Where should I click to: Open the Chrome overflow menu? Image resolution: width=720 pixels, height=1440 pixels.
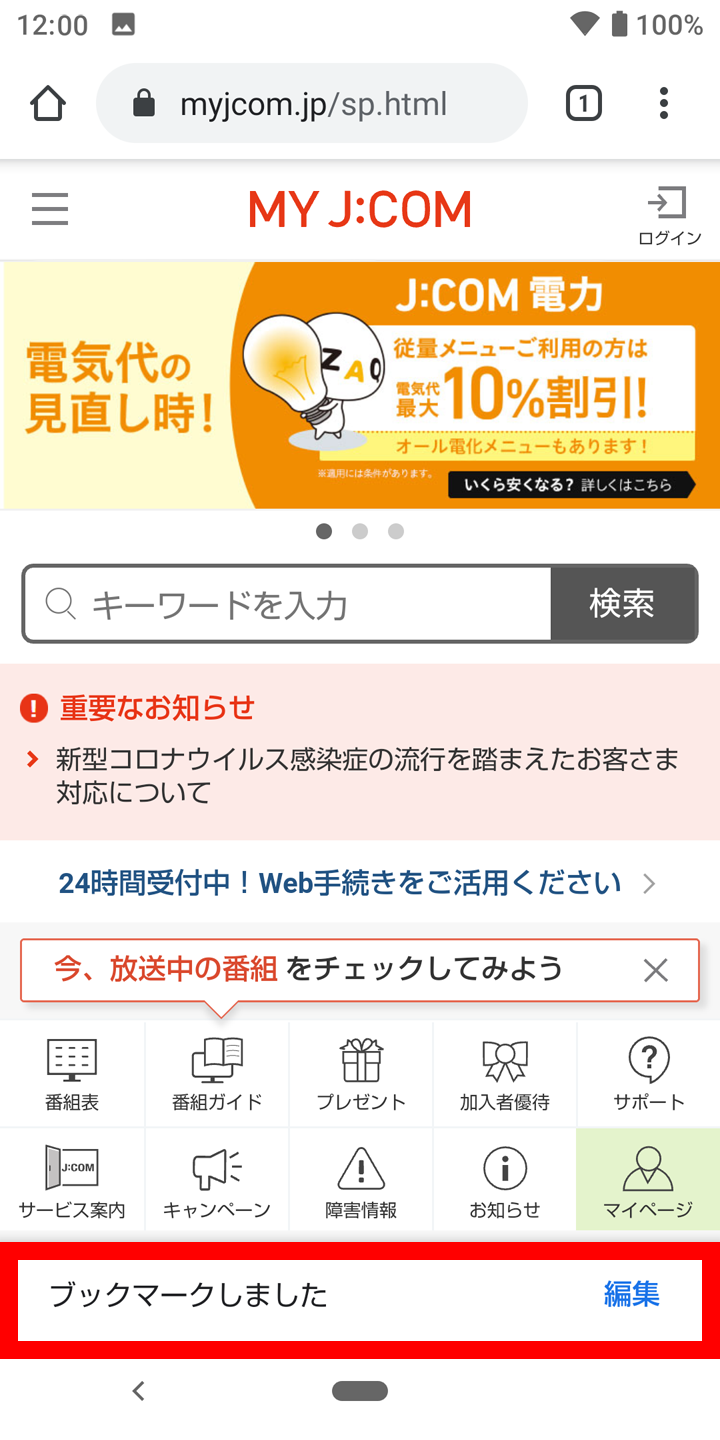pos(664,104)
